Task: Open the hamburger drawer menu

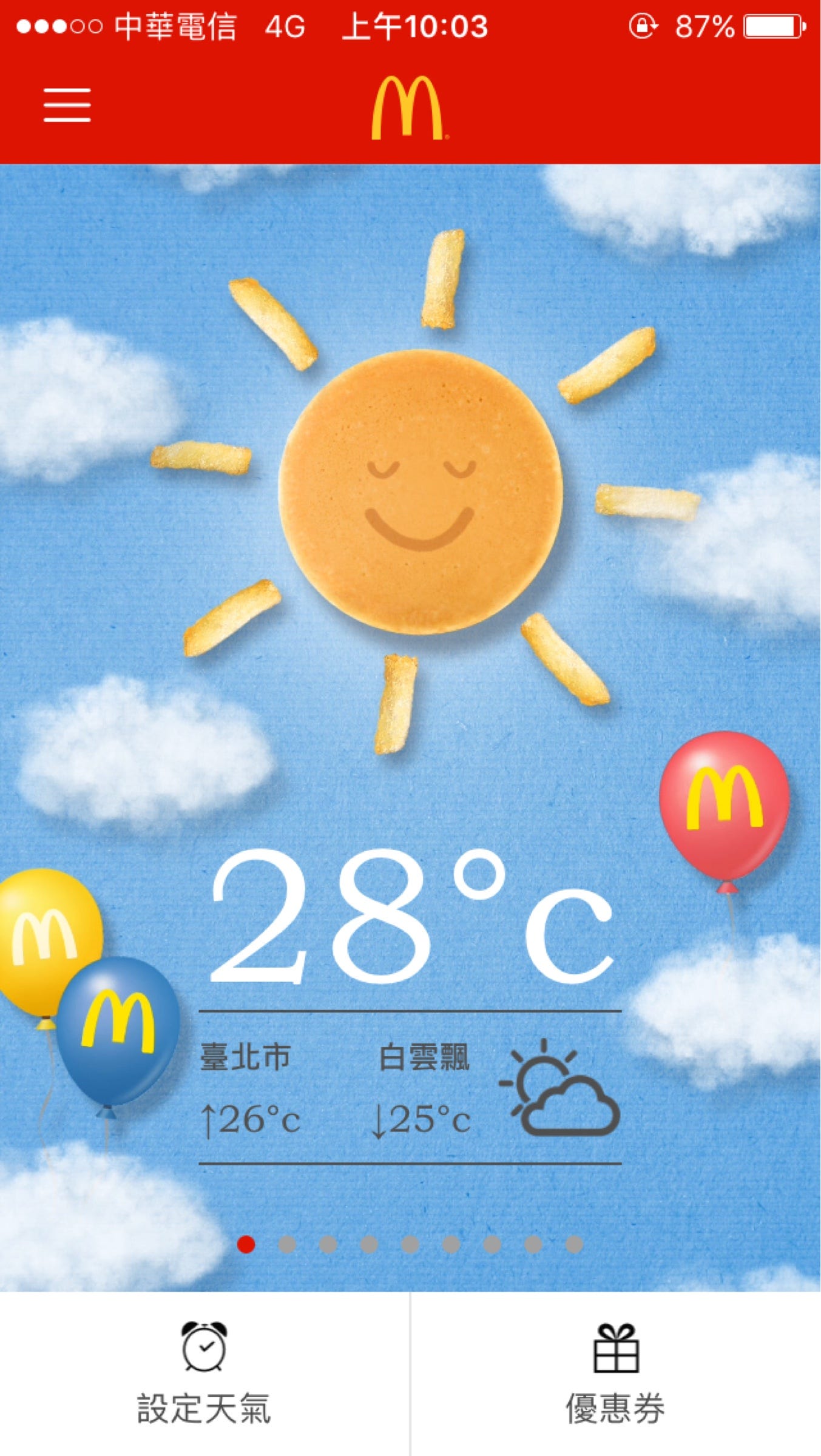Action: 67,105
